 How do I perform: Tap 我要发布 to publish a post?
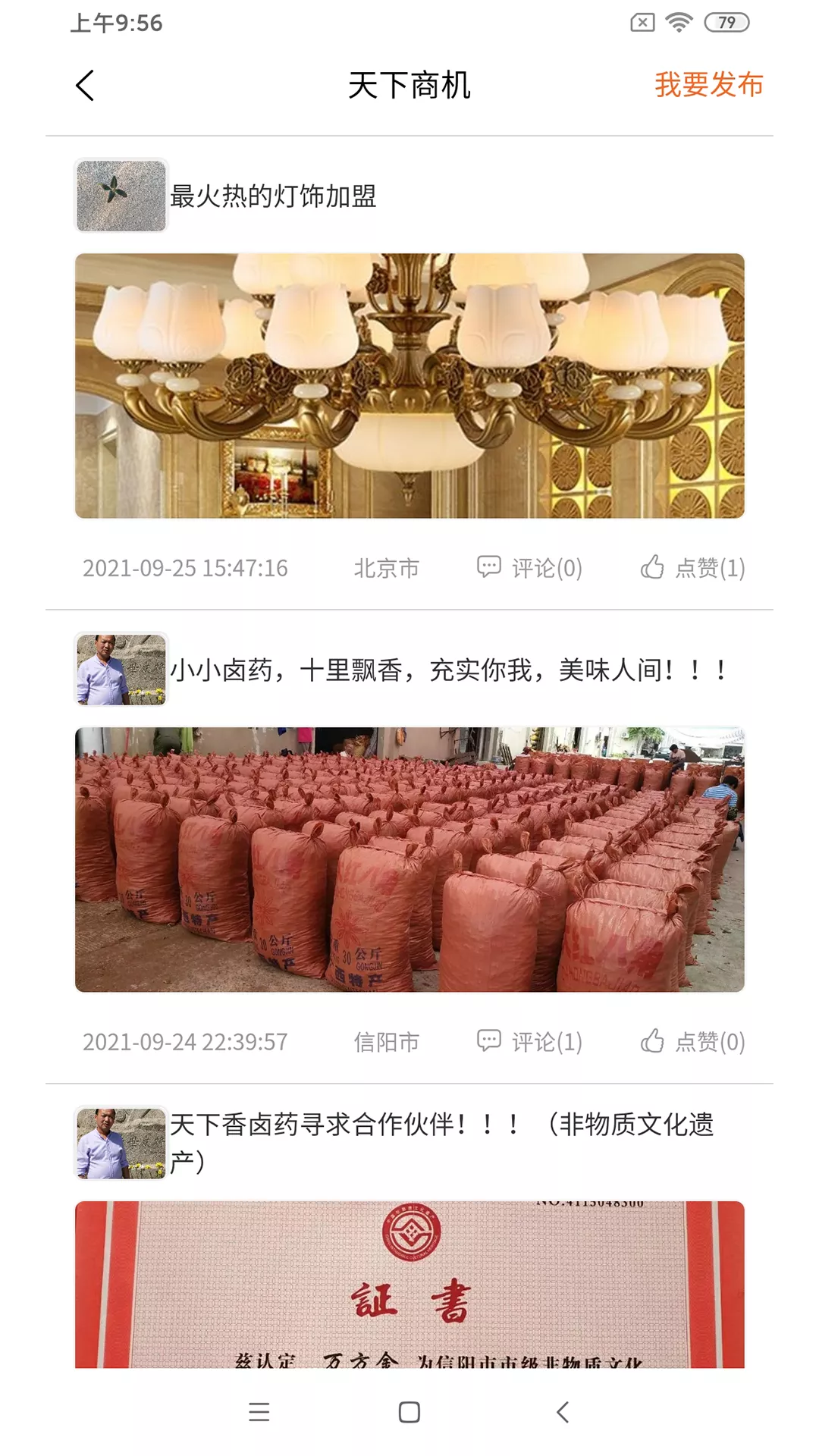(x=708, y=85)
